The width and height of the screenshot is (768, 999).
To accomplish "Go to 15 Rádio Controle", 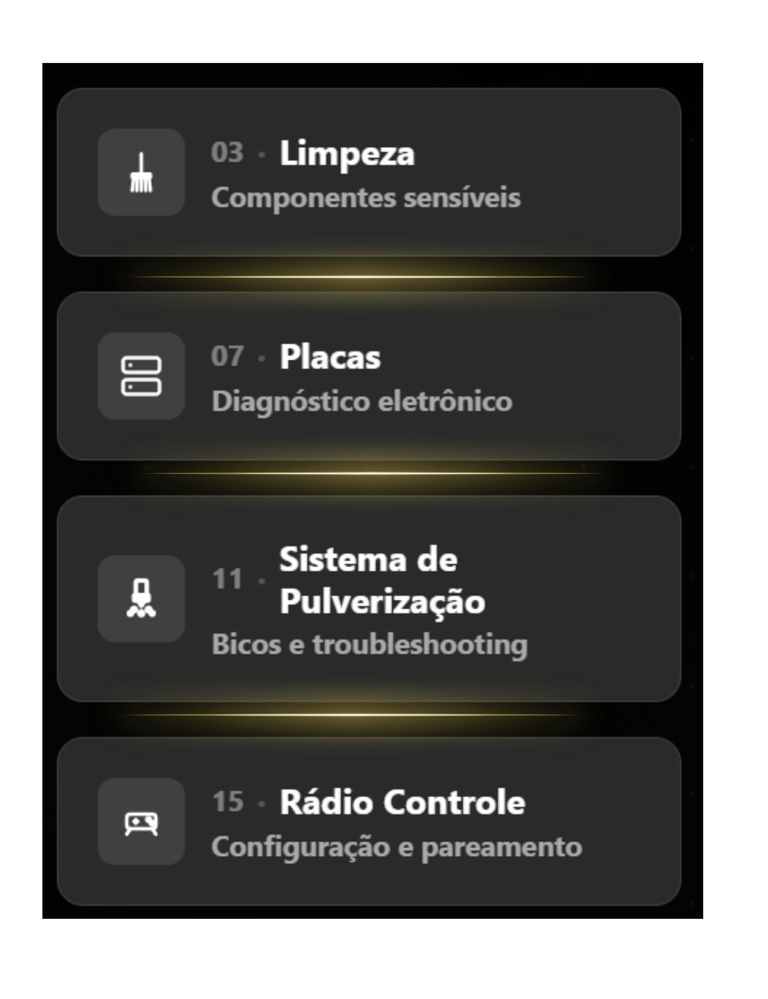I will coord(368,821).
